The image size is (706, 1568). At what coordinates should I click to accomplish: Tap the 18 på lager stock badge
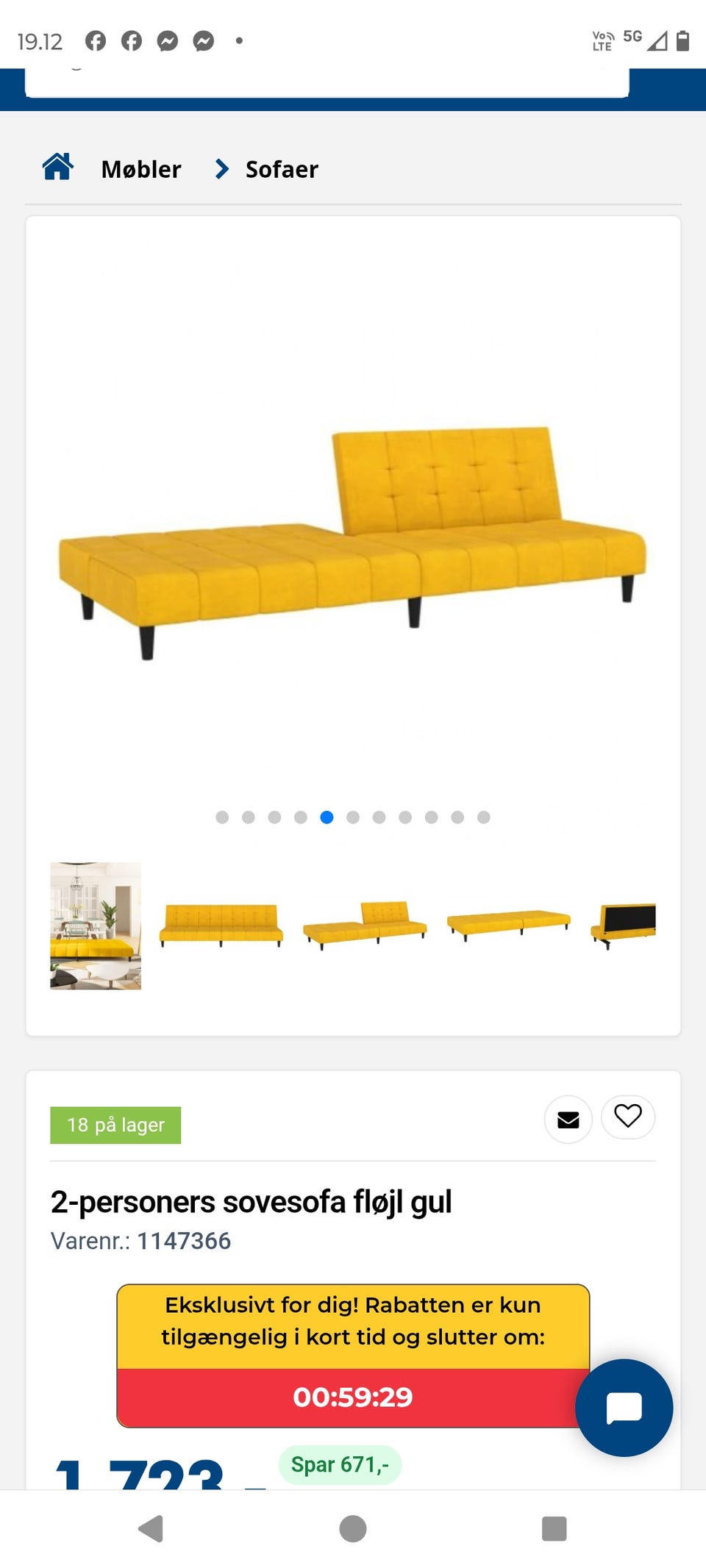pos(115,1124)
